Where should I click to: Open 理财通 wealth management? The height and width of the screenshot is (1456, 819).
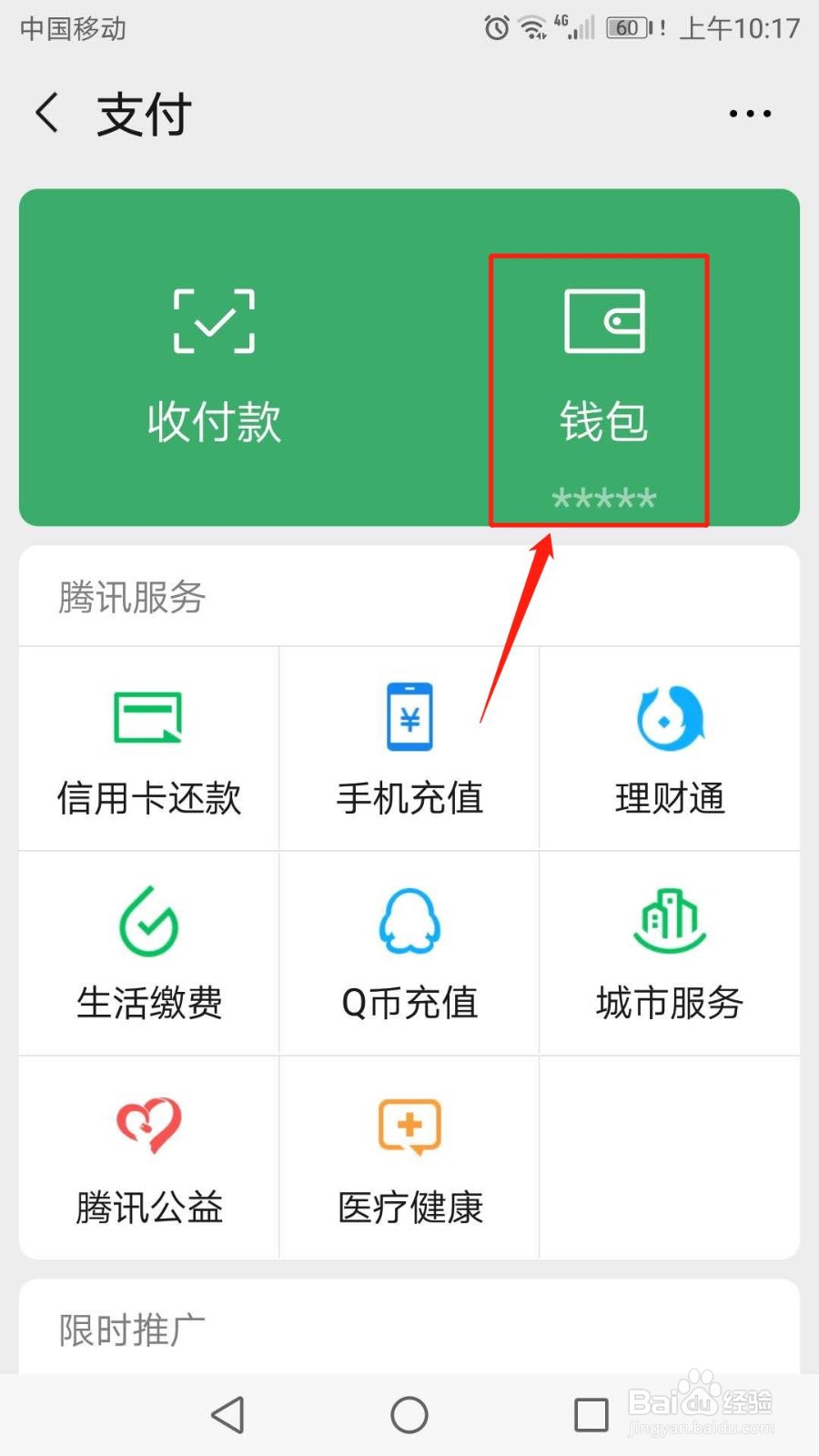tap(670, 751)
